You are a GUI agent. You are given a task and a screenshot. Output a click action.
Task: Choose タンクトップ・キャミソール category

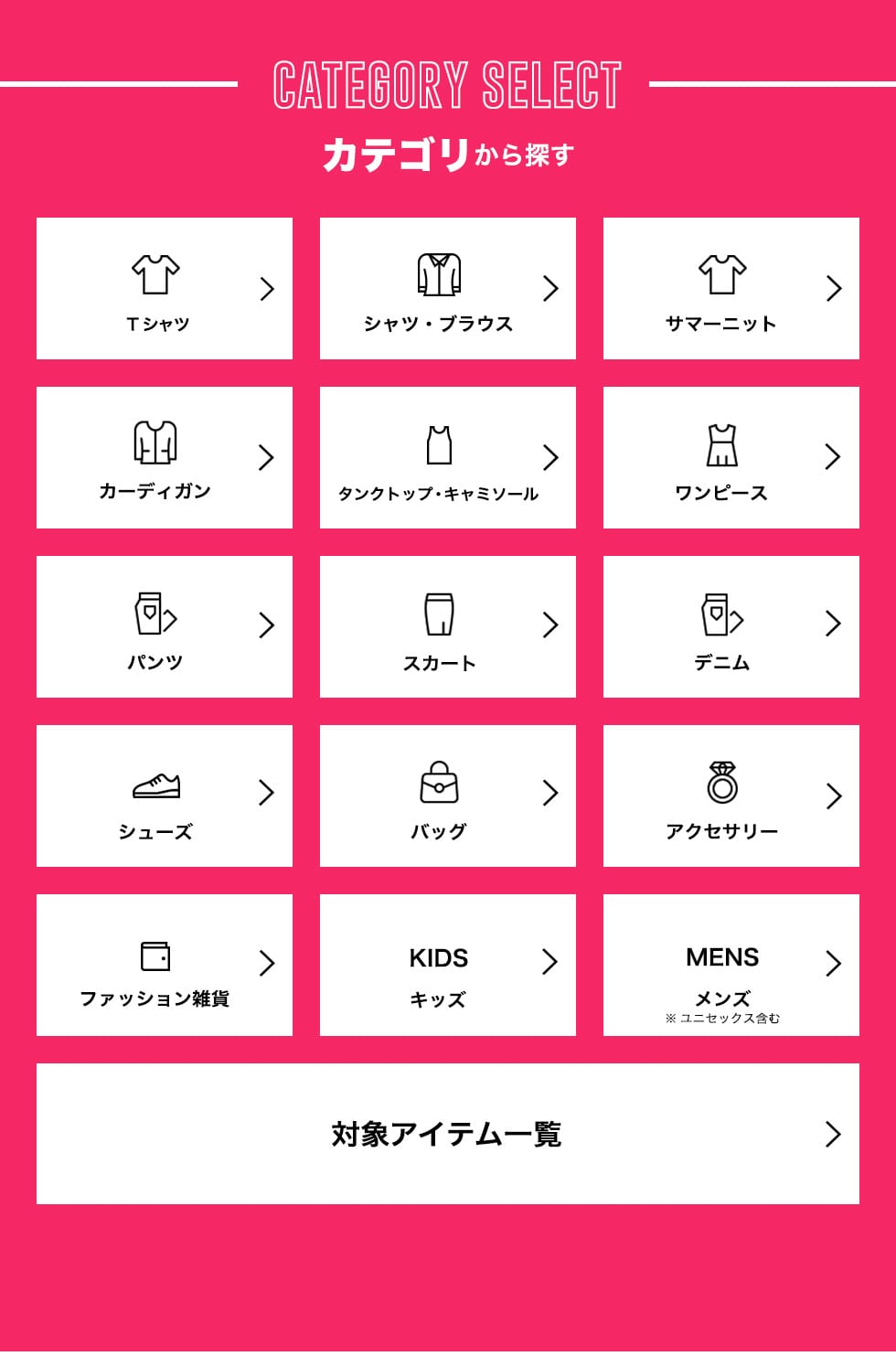coord(448,458)
